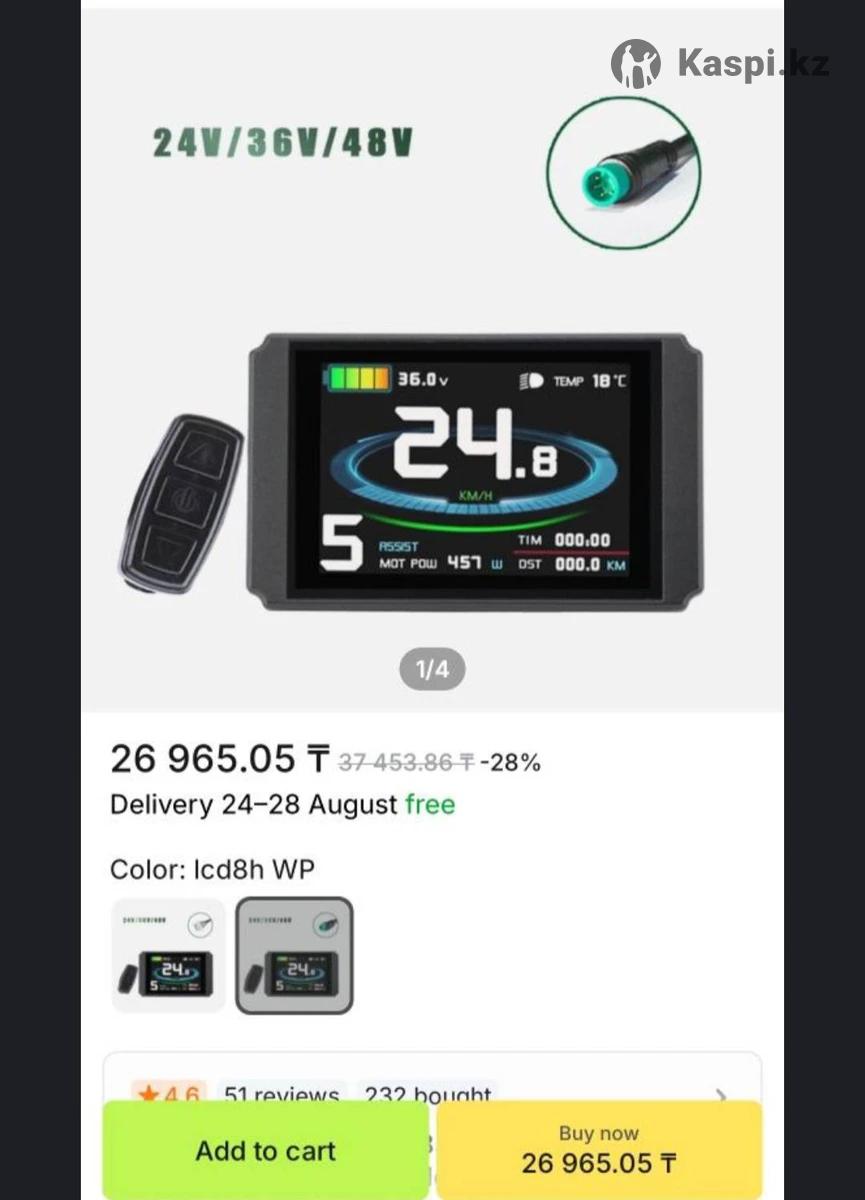Buy now for 26 965.05 ₸

[x=598, y=1150]
